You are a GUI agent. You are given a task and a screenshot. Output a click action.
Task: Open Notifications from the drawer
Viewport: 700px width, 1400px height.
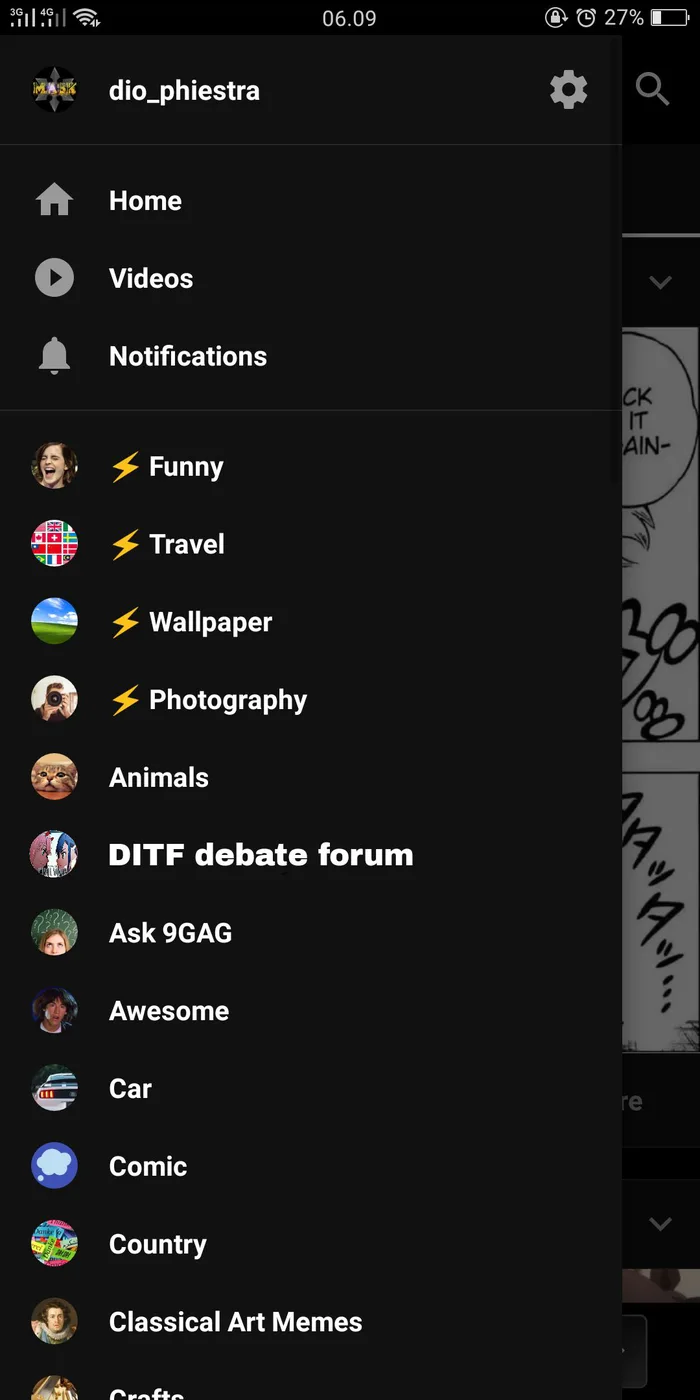(311, 356)
